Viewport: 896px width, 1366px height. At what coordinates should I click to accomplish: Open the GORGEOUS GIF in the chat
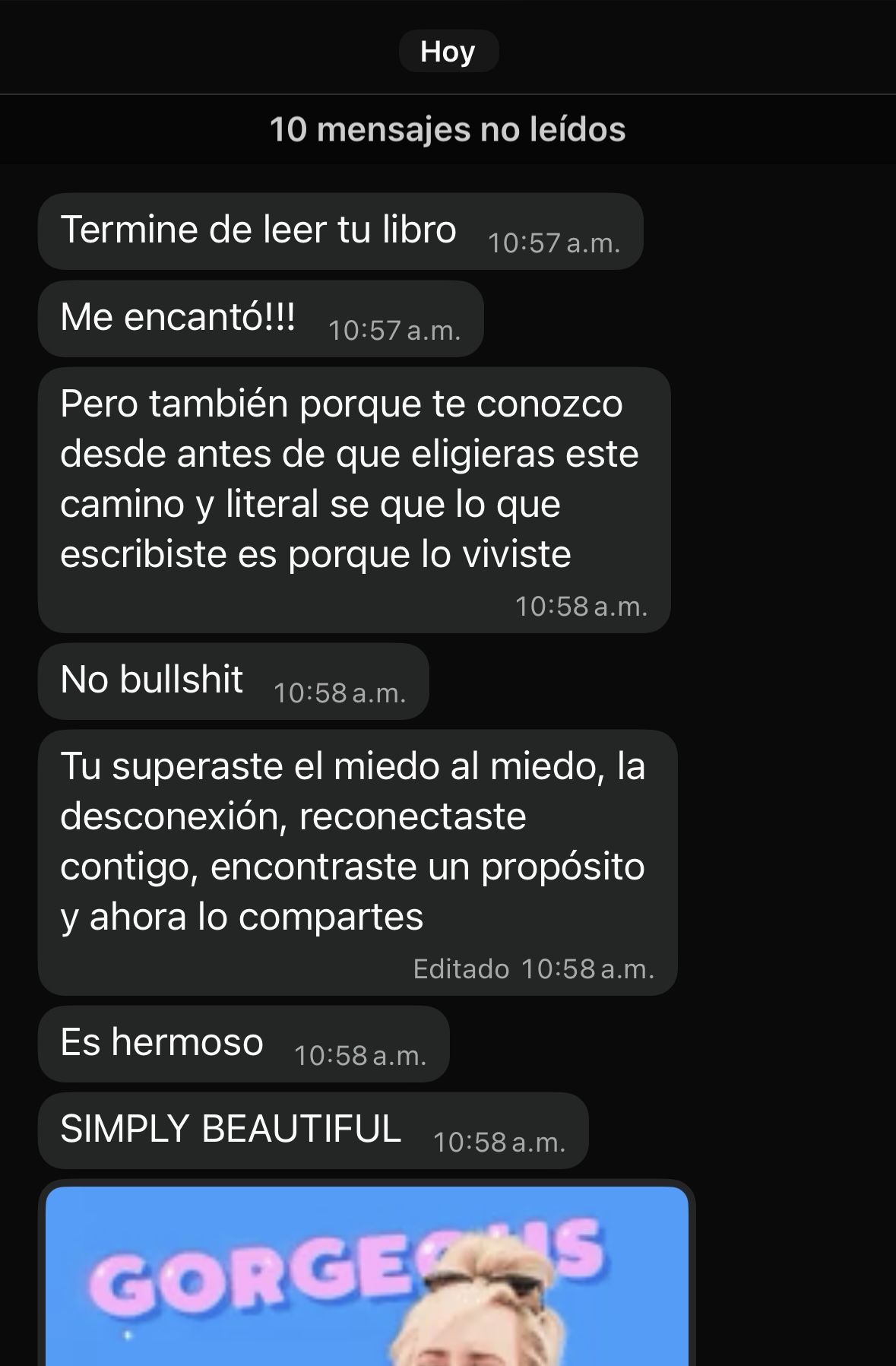coord(367,1277)
